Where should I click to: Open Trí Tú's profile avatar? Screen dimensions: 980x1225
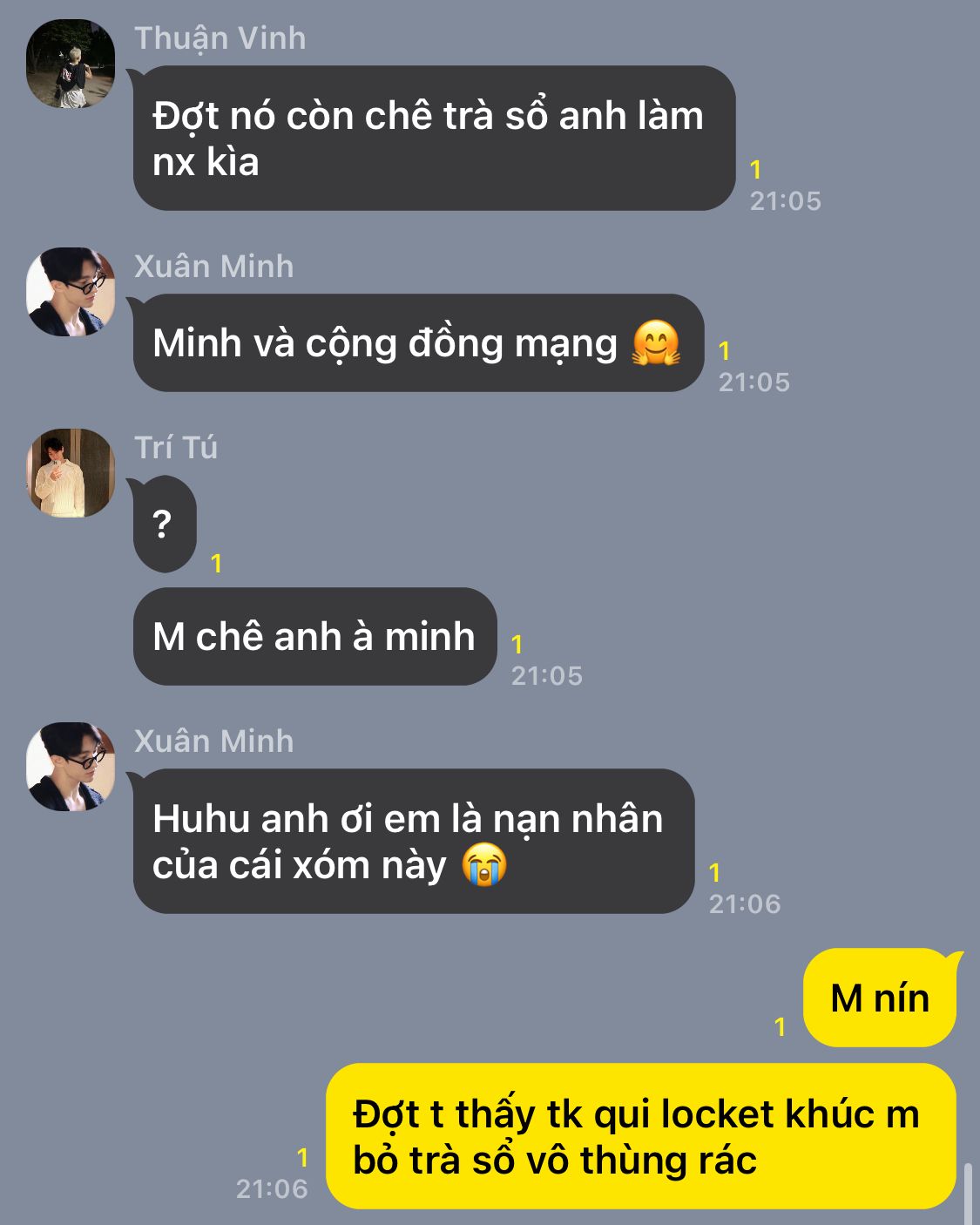pos(71,473)
